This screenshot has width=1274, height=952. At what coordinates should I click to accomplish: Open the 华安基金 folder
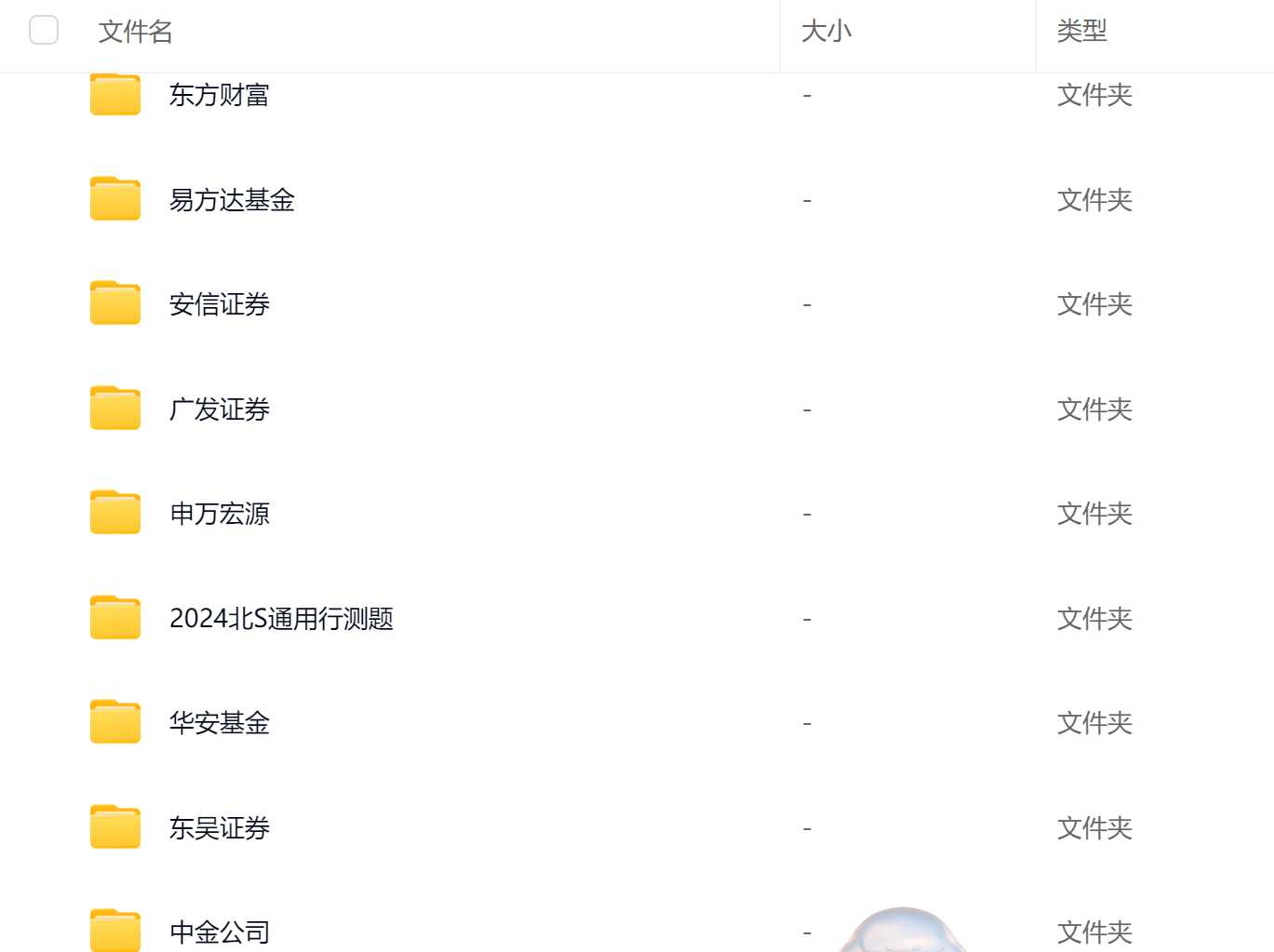[x=219, y=723]
